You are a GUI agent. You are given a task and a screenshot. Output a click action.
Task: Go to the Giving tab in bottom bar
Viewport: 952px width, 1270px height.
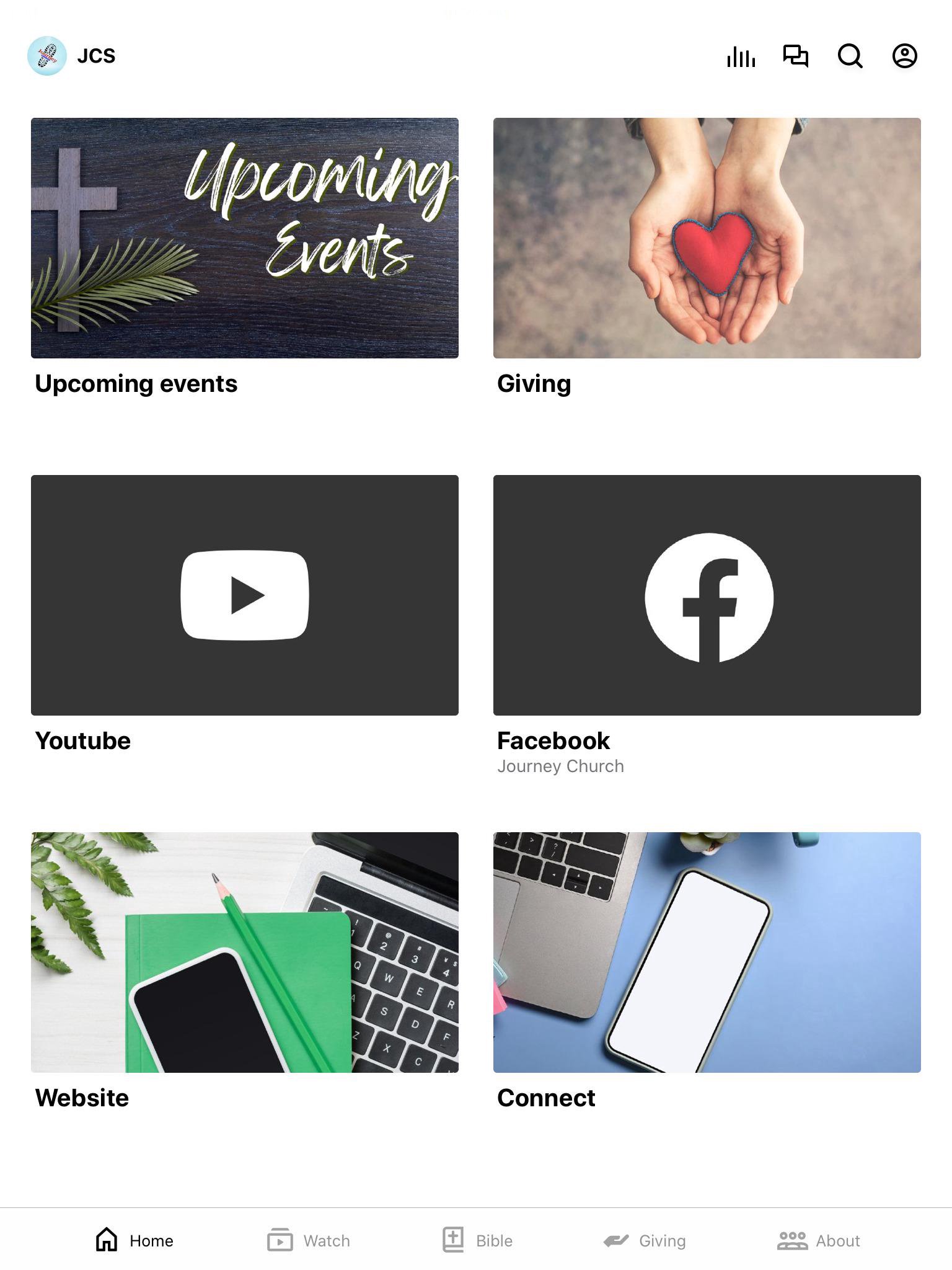[x=645, y=1240]
